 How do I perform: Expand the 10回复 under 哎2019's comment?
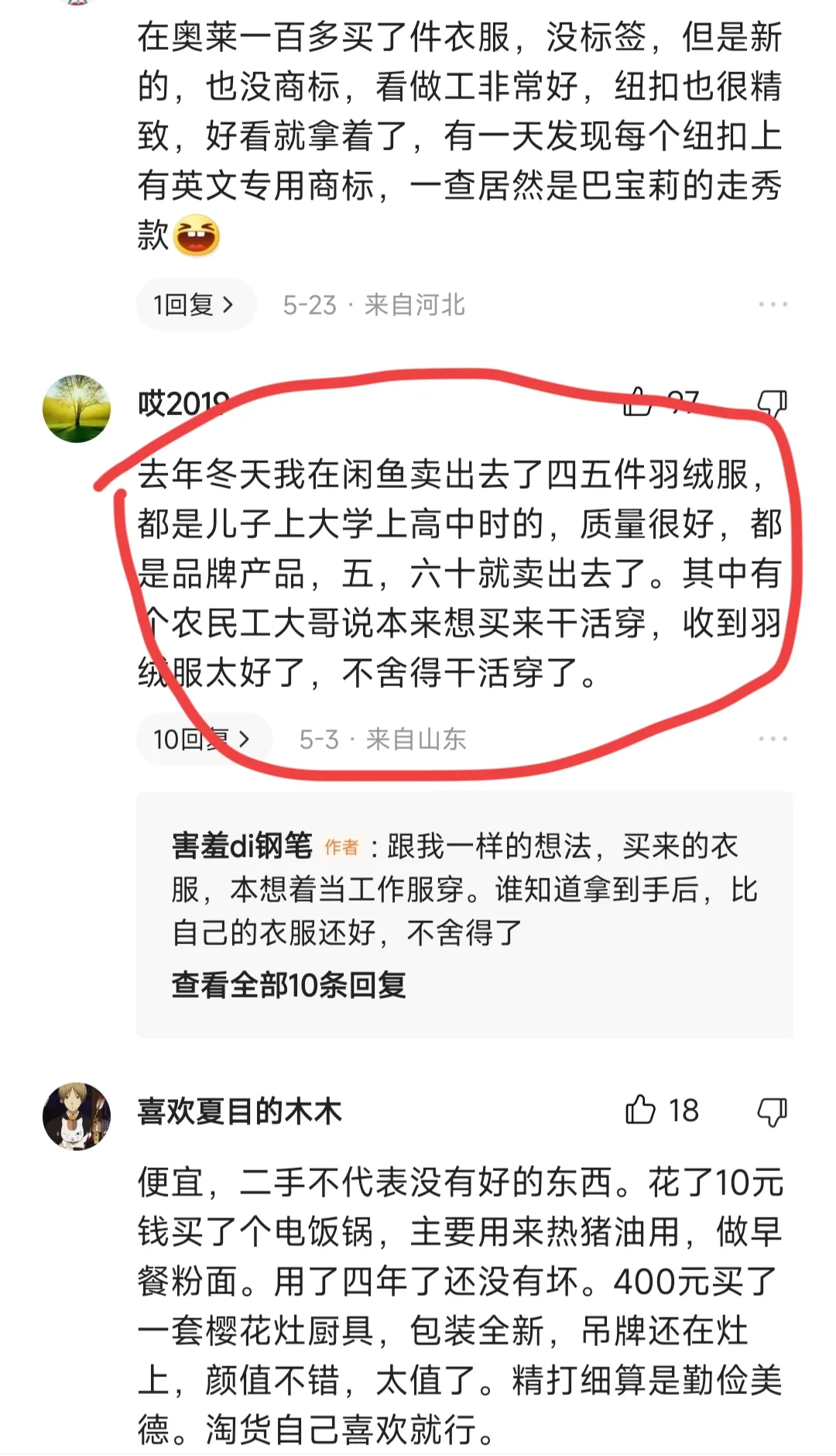click(x=203, y=740)
